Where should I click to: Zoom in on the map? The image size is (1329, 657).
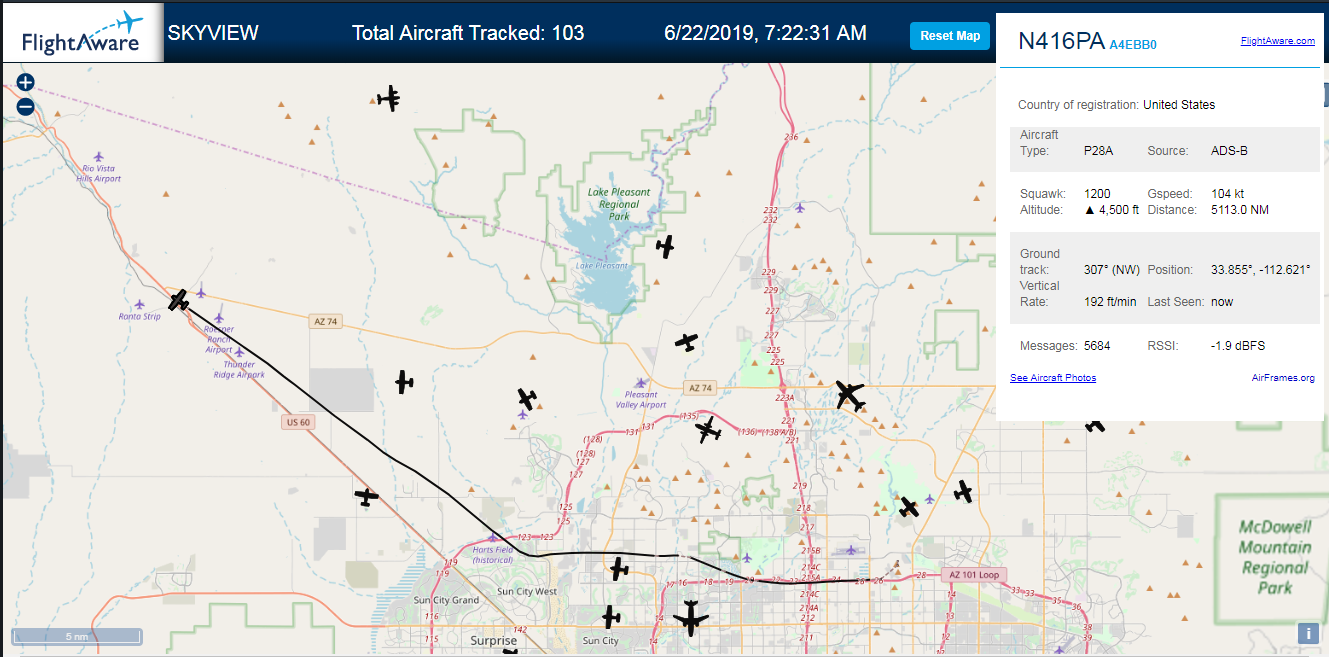click(x=26, y=82)
